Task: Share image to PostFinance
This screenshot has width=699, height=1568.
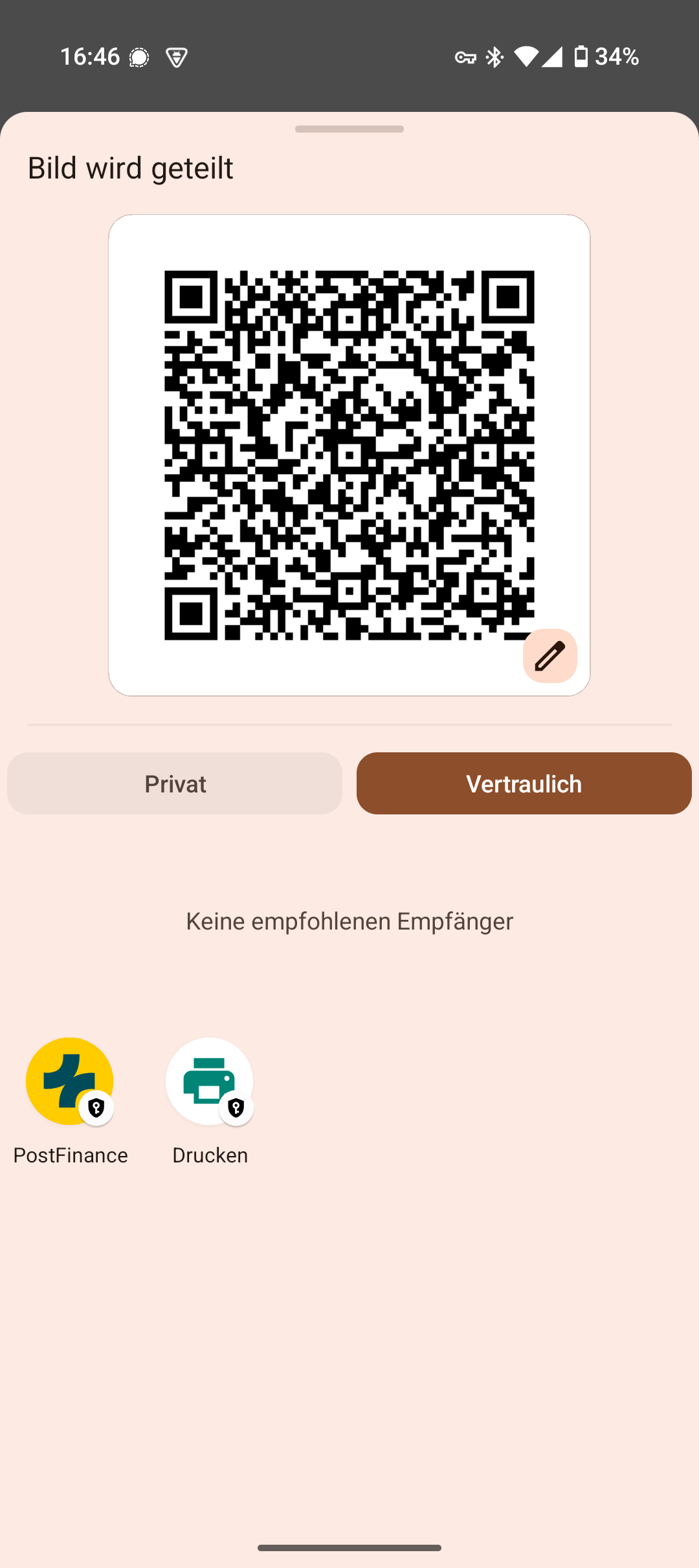Action: (70, 1082)
